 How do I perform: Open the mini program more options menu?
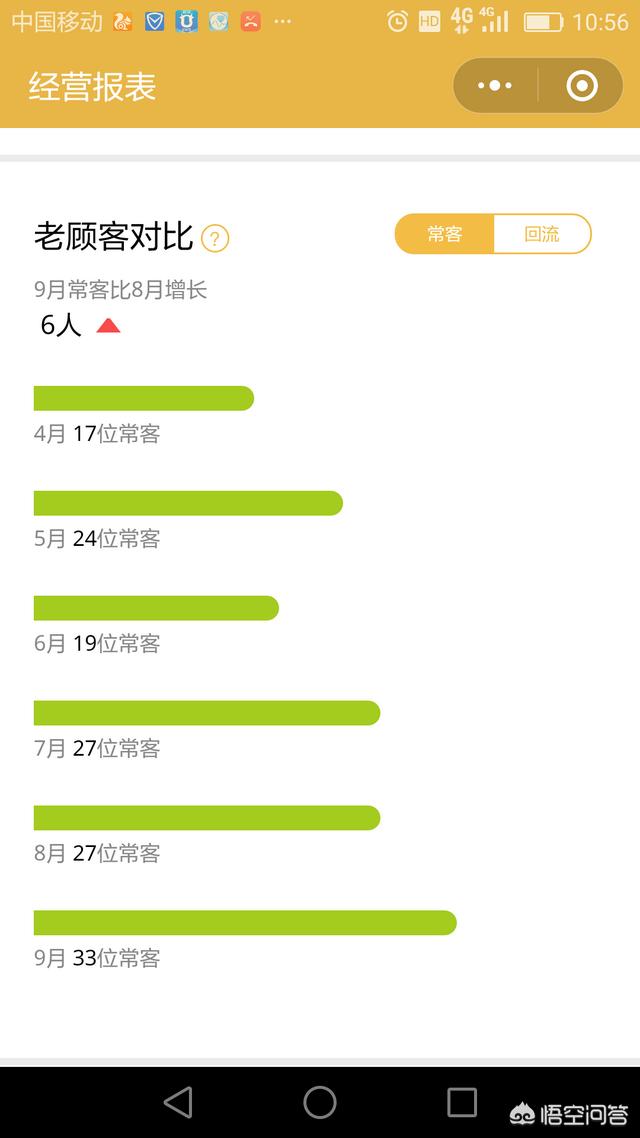(495, 86)
